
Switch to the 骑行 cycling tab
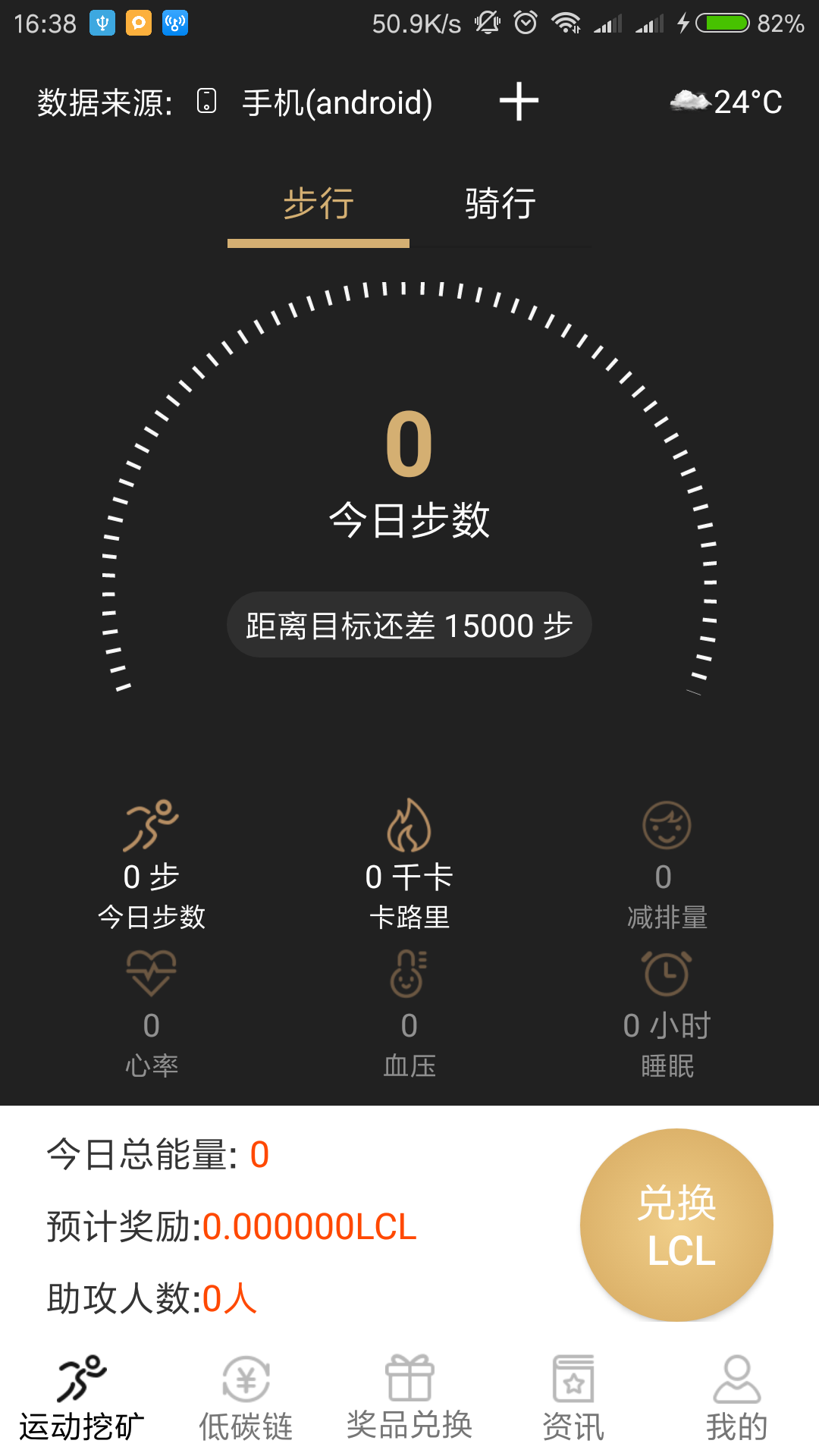point(500,205)
